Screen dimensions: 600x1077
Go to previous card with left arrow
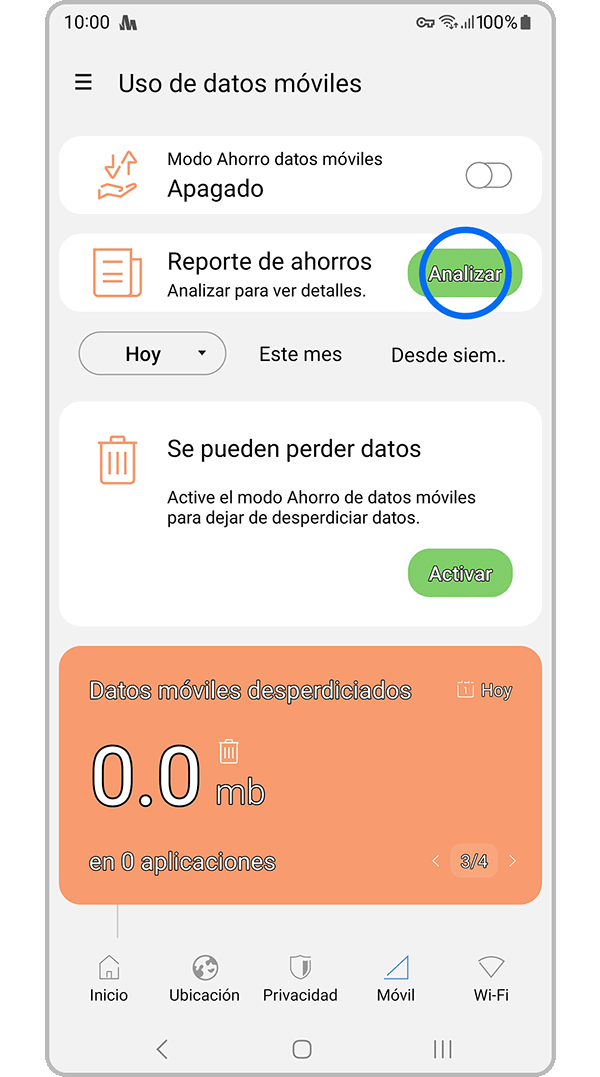[x=435, y=861]
